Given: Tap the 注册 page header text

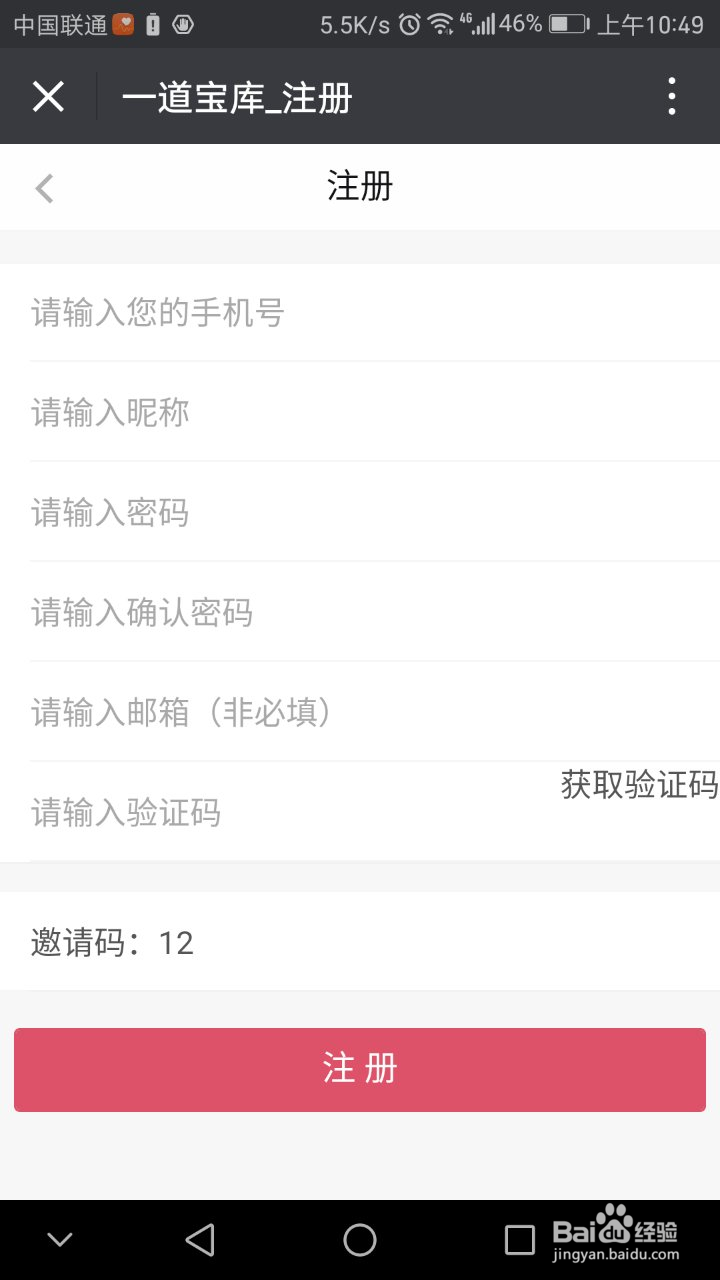Looking at the screenshot, I should coord(359,187).
